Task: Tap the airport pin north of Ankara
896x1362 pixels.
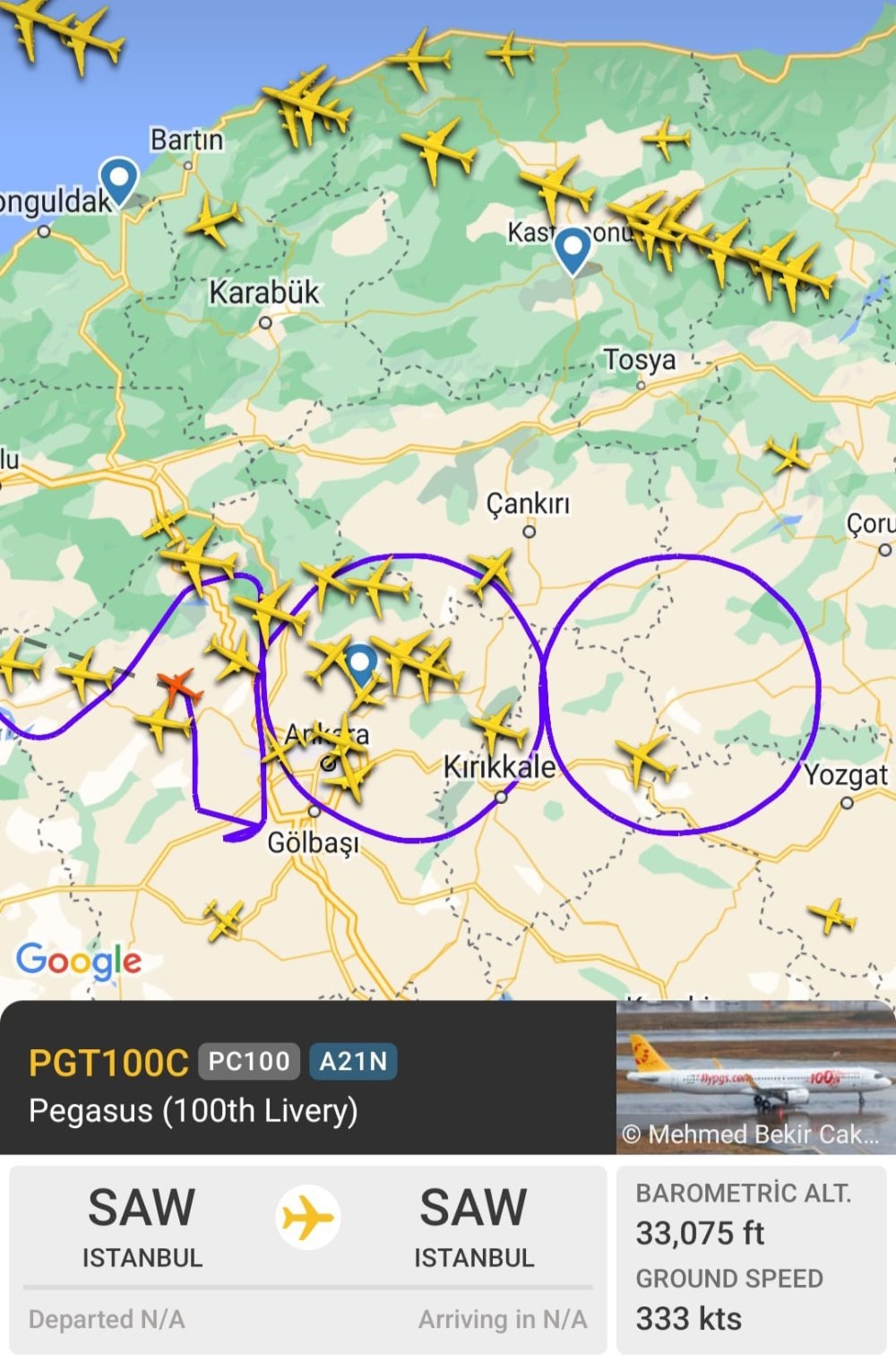Action: [x=360, y=664]
